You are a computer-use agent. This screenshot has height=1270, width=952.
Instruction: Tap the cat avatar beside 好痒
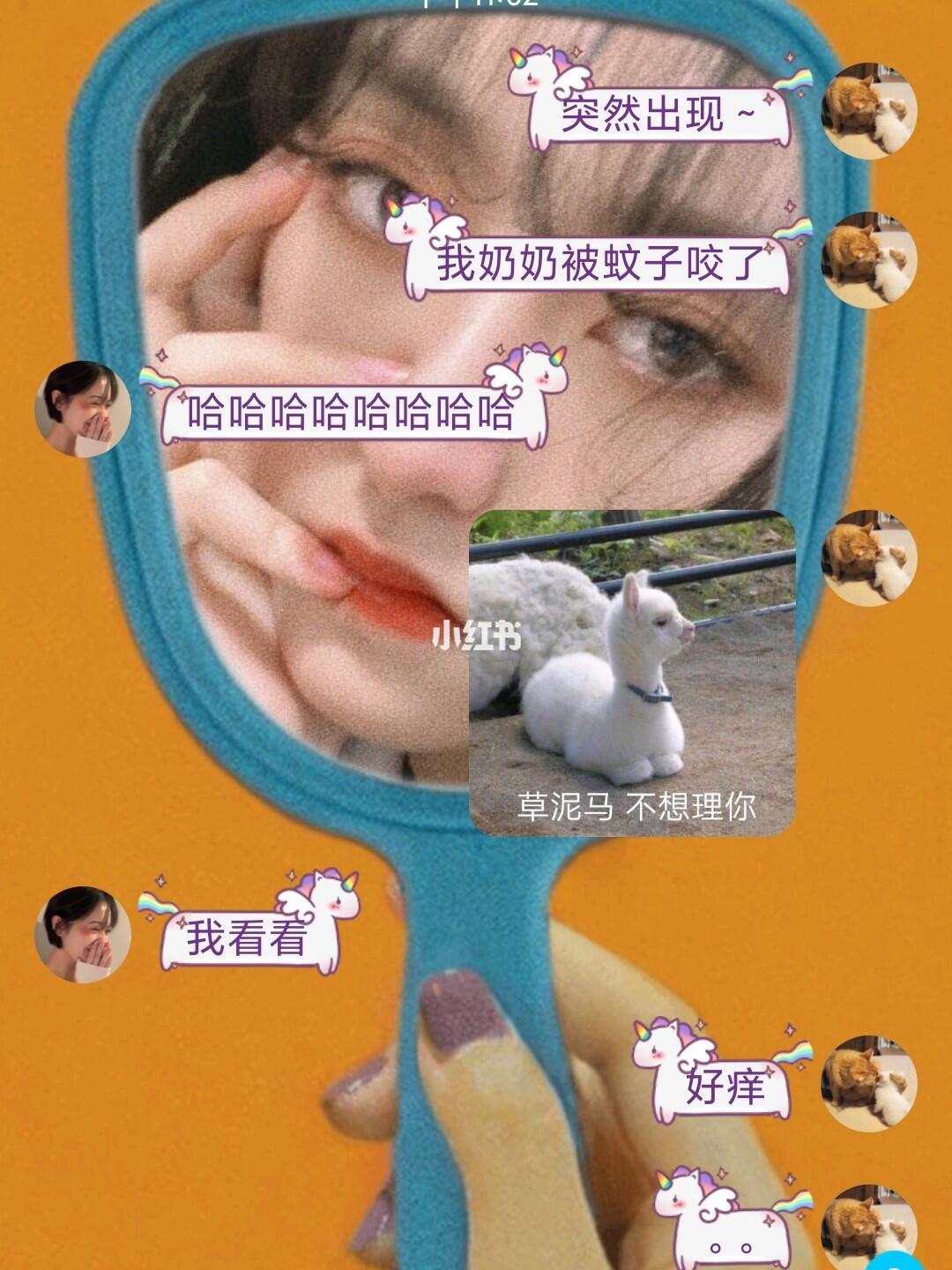tap(868, 1083)
